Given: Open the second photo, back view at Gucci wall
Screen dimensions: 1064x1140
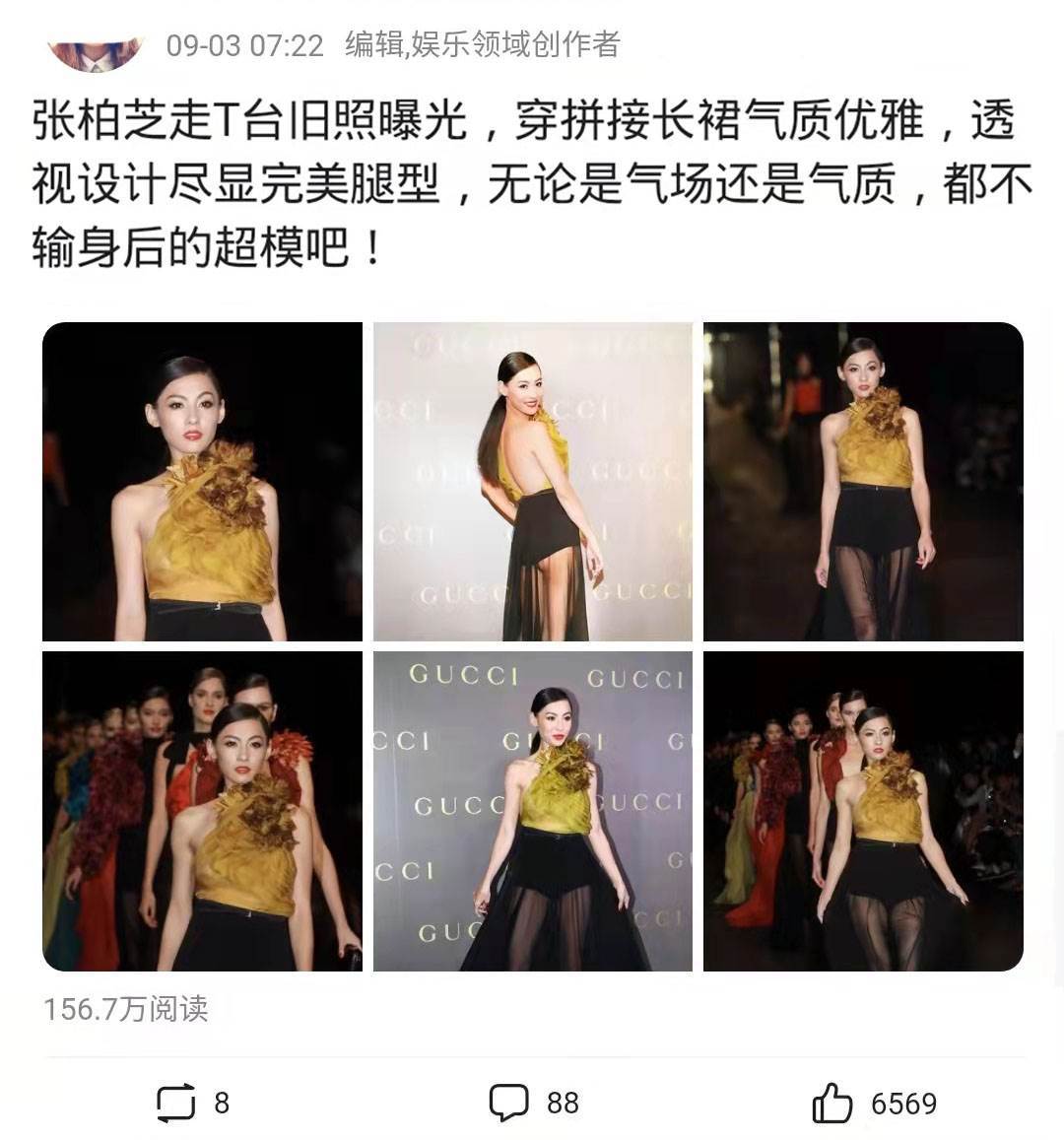Looking at the screenshot, I should 532,482.
